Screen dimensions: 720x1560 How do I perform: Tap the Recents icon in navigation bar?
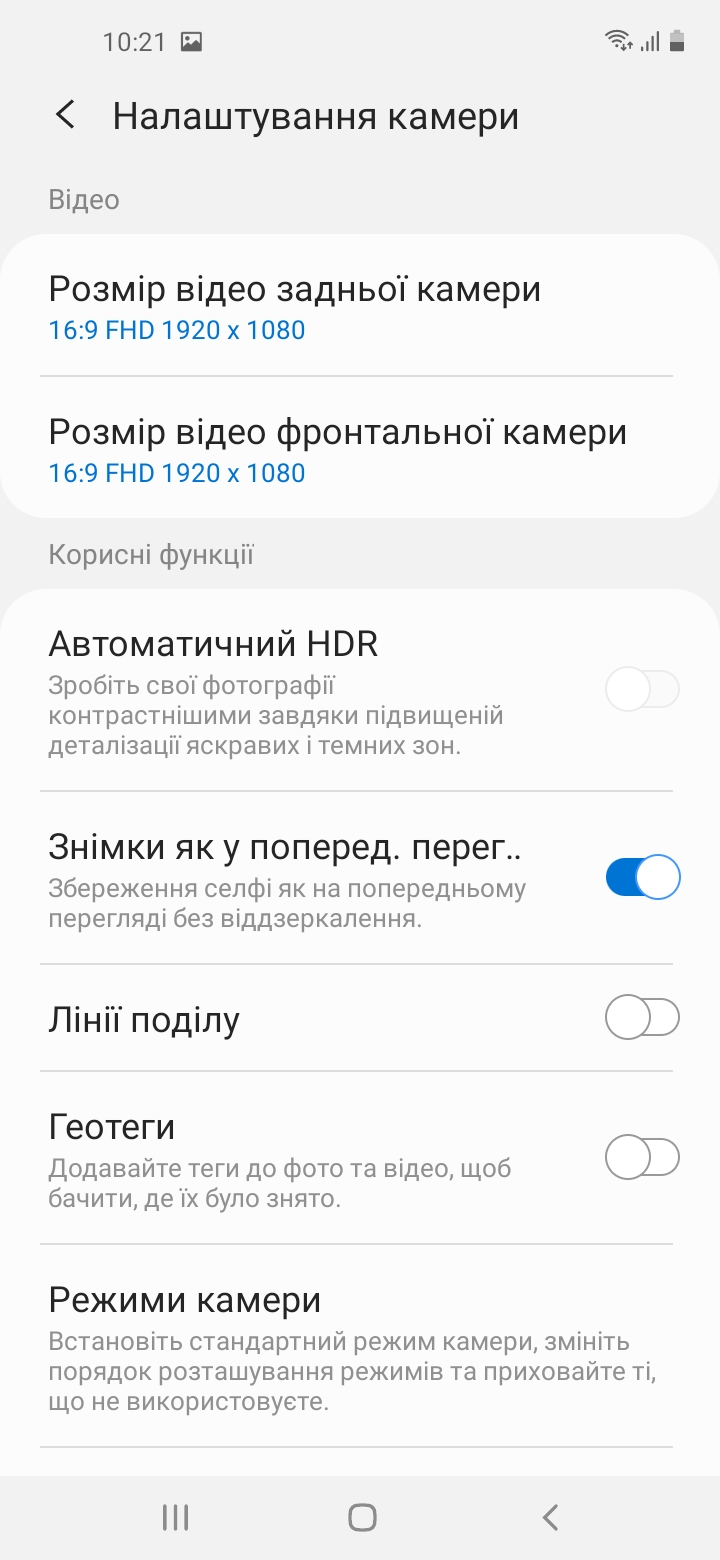click(174, 1516)
